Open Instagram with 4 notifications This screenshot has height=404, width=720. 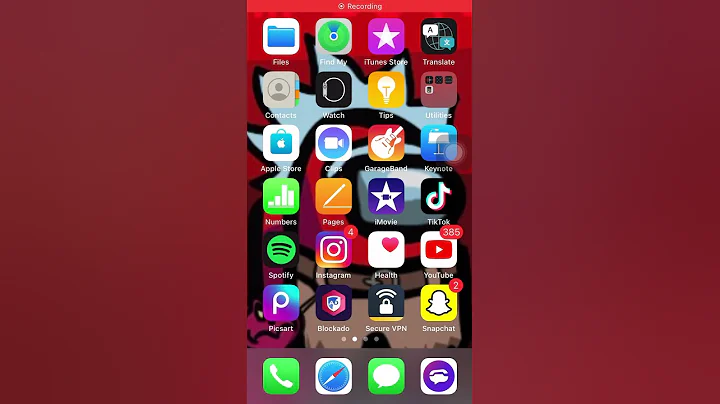tap(334, 249)
